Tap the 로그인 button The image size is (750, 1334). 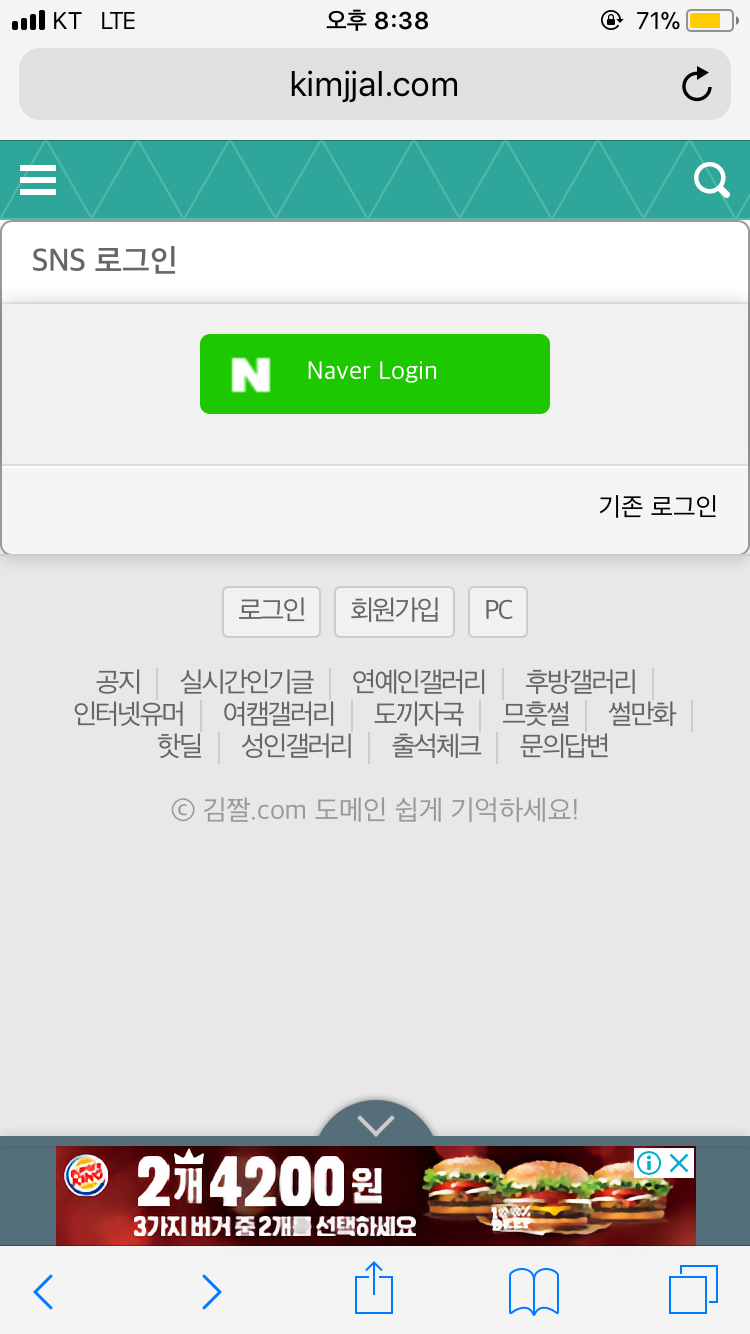[x=271, y=611]
